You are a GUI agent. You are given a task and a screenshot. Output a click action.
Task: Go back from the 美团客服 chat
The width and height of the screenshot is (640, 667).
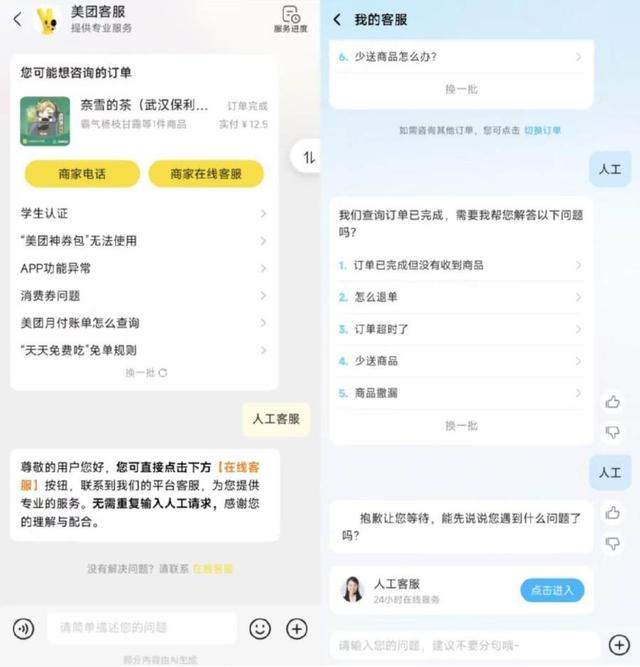16,19
